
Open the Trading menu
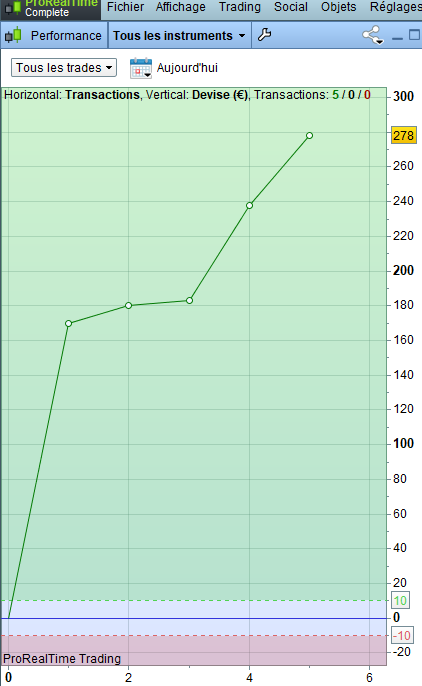tap(240, 7)
